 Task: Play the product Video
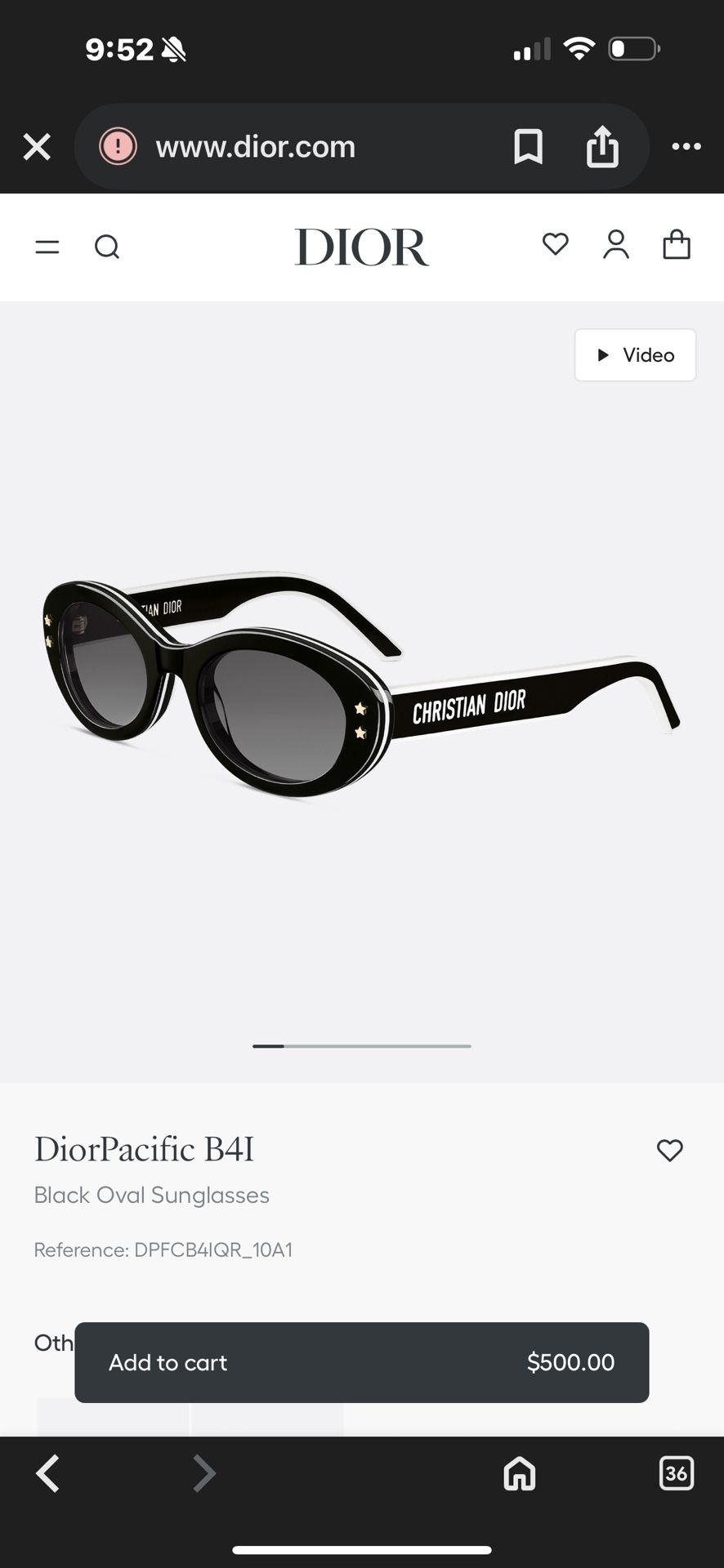(x=635, y=355)
